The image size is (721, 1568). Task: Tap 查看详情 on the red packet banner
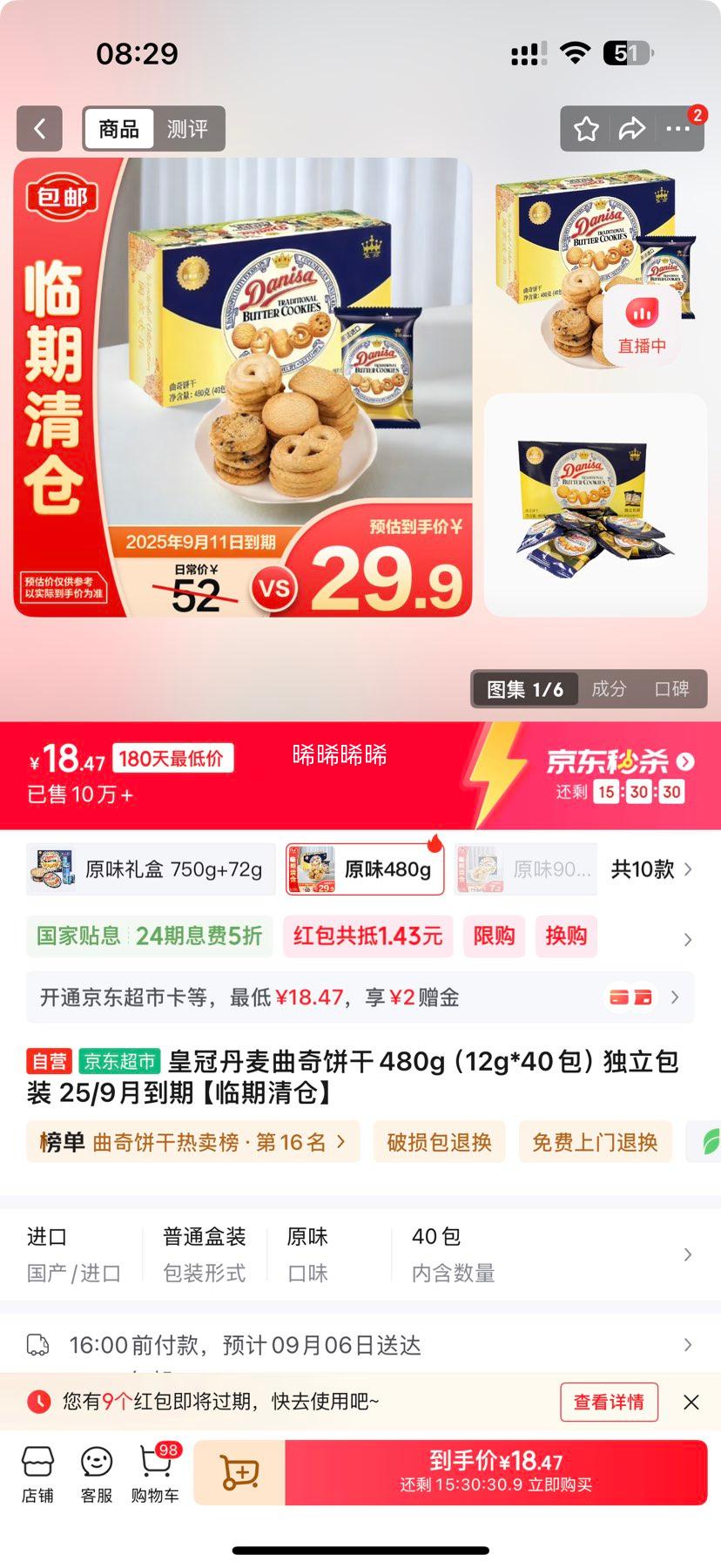tap(610, 1402)
